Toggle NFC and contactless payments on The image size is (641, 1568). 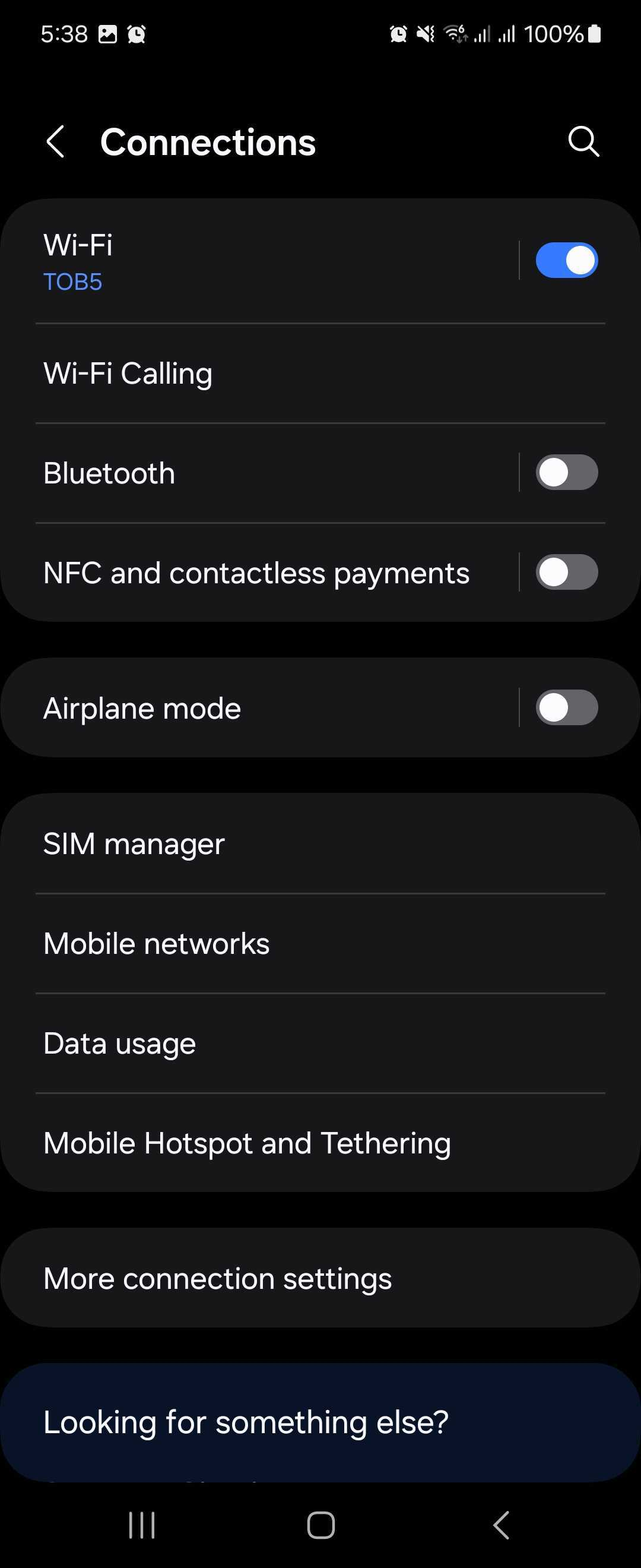tap(566, 572)
